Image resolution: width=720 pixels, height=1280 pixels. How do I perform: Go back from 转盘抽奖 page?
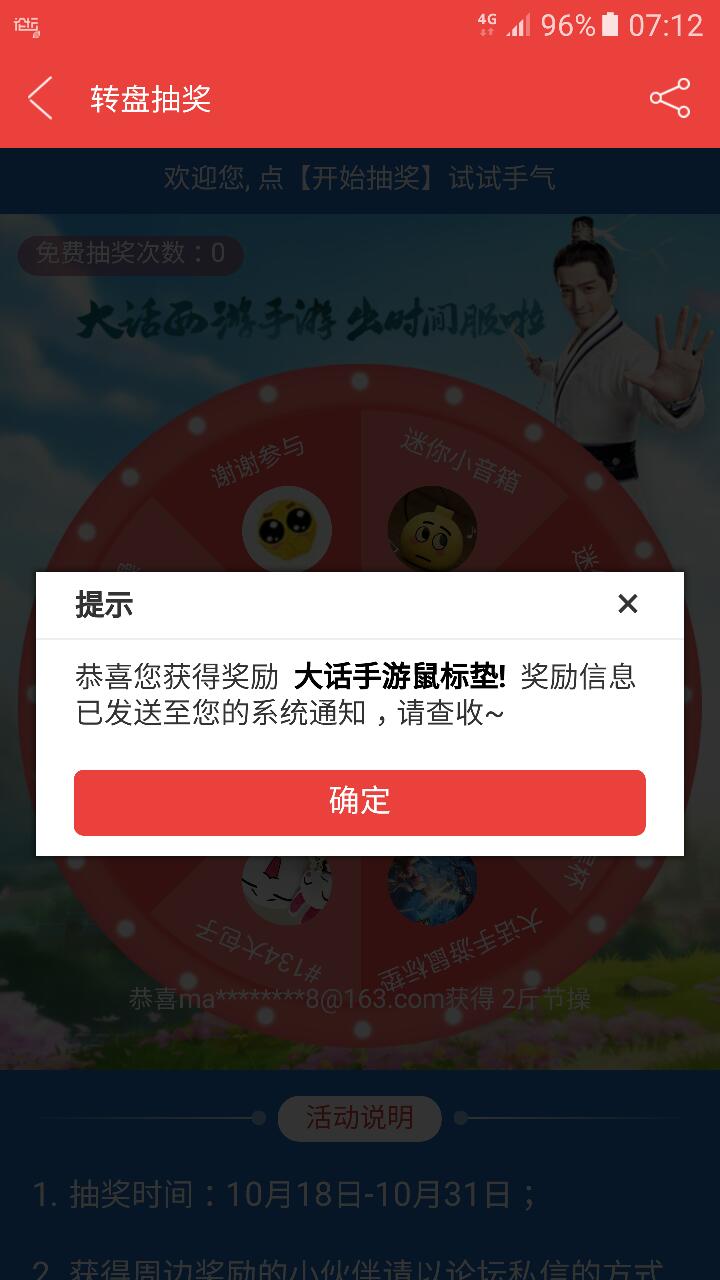(x=41, y=99)
